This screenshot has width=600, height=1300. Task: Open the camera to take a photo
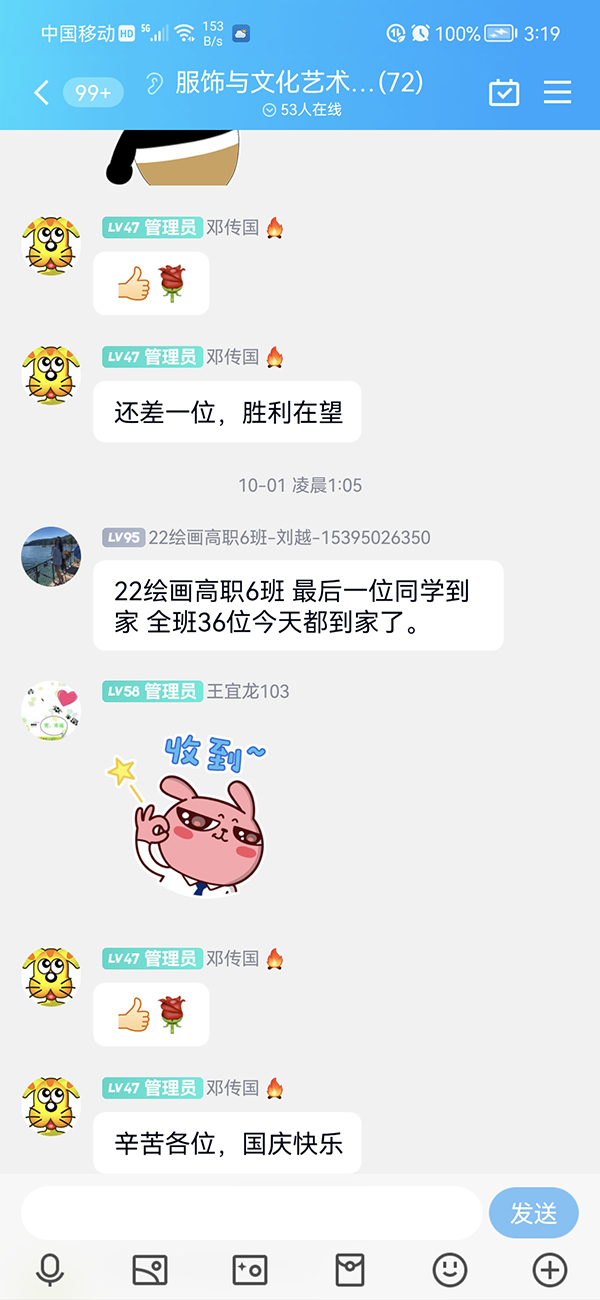coord(249,1270)
